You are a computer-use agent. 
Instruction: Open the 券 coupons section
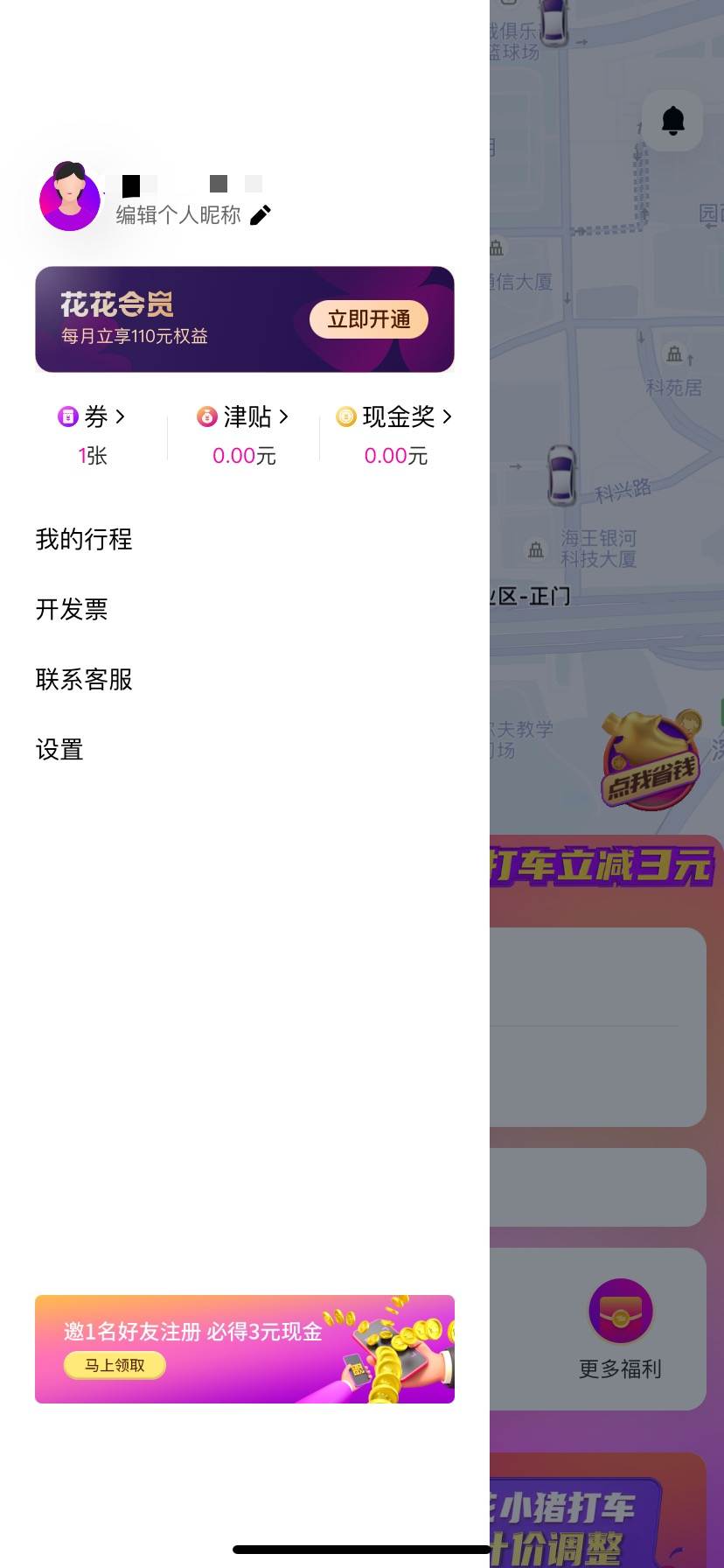[92, 417]
